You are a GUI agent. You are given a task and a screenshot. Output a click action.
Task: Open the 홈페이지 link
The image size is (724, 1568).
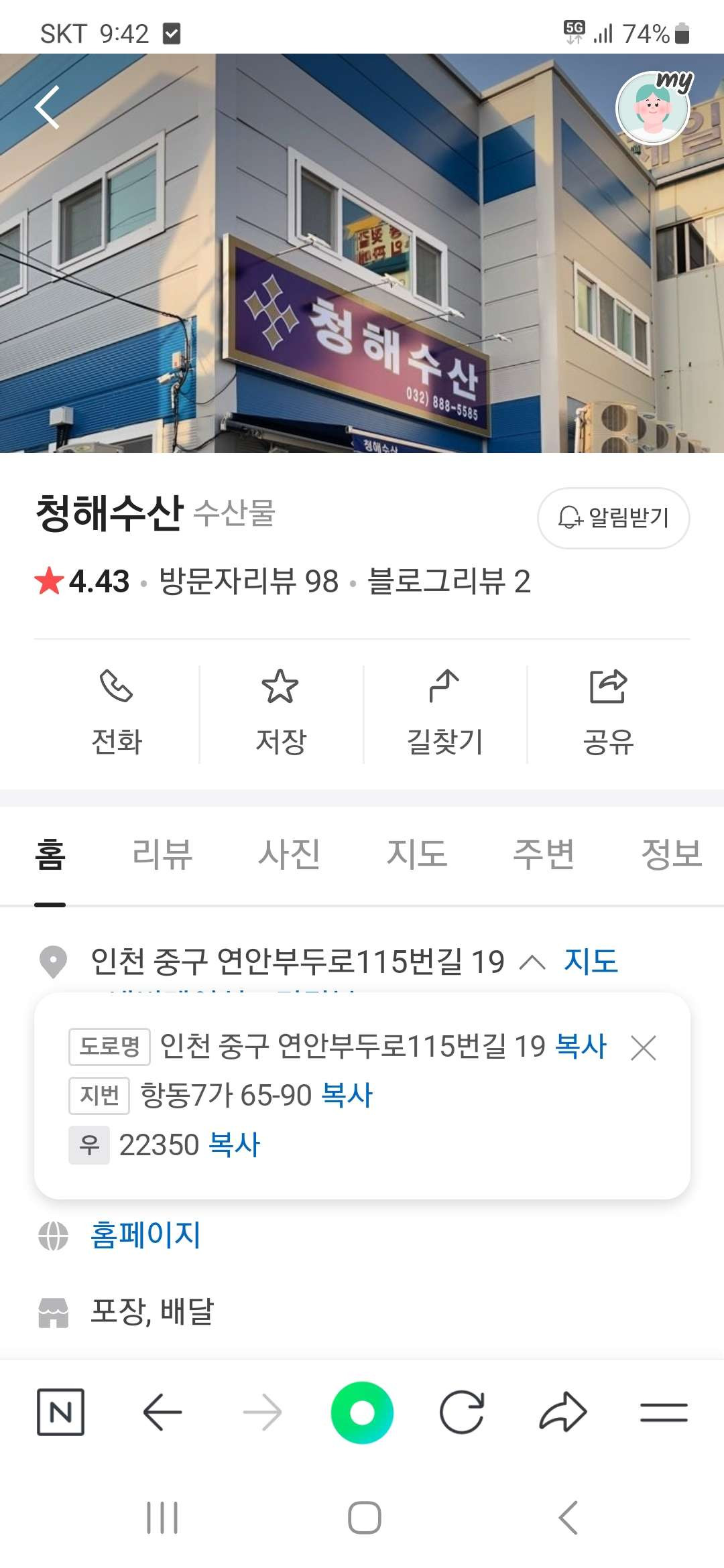tap(145, 1235)
